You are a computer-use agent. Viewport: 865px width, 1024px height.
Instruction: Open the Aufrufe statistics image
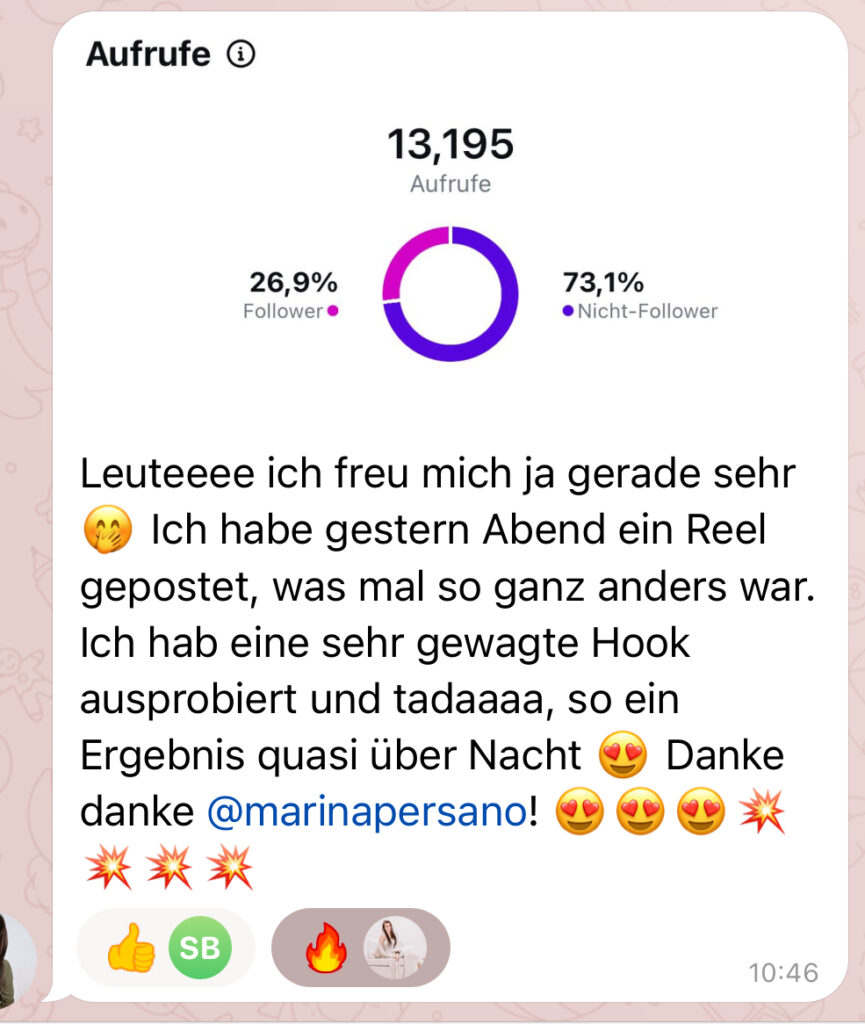[450, 220]
